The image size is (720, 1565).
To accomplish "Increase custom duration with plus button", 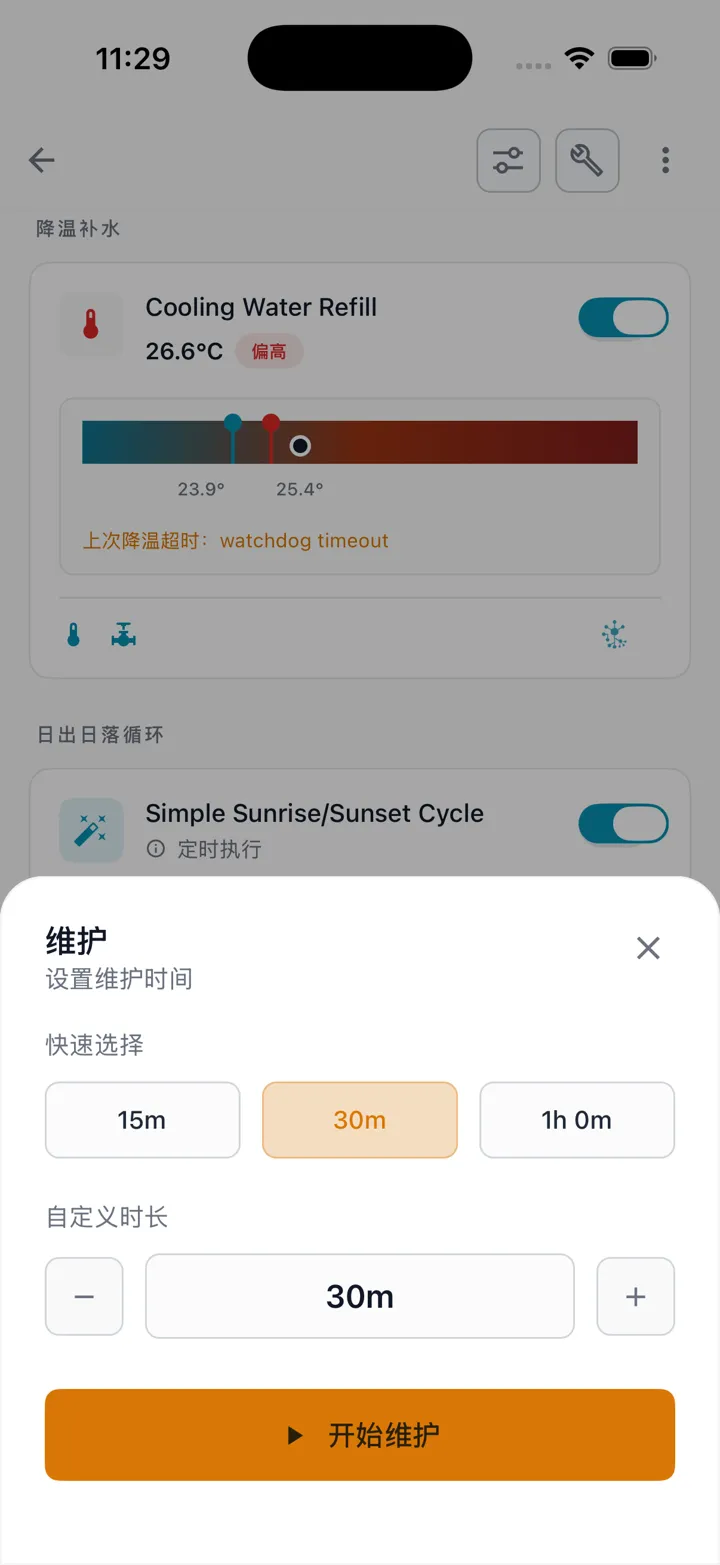I will click(636, 1296).
